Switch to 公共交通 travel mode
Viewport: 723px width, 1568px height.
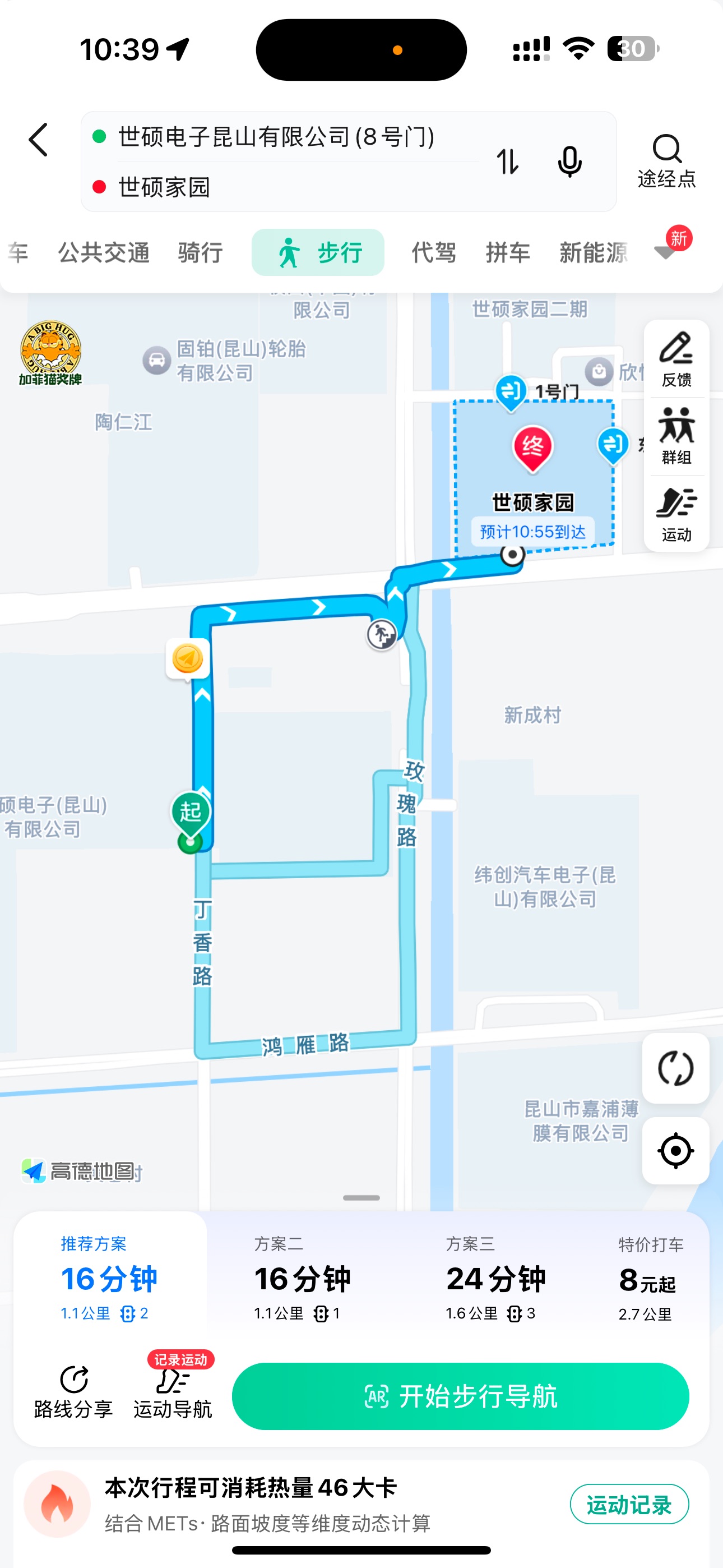(x=104, y=252)
